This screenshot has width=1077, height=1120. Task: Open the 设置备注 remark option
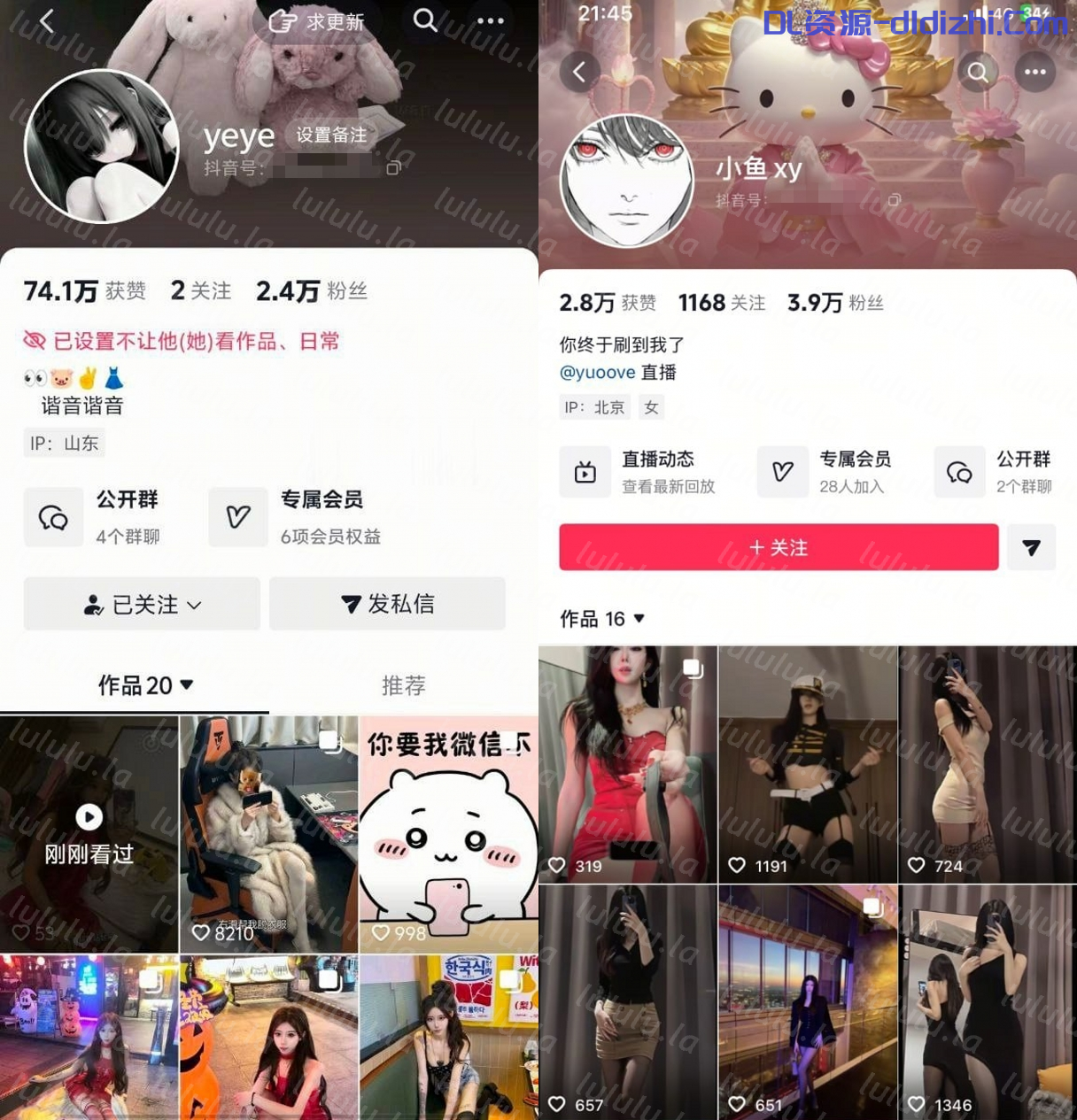(332, 135)
